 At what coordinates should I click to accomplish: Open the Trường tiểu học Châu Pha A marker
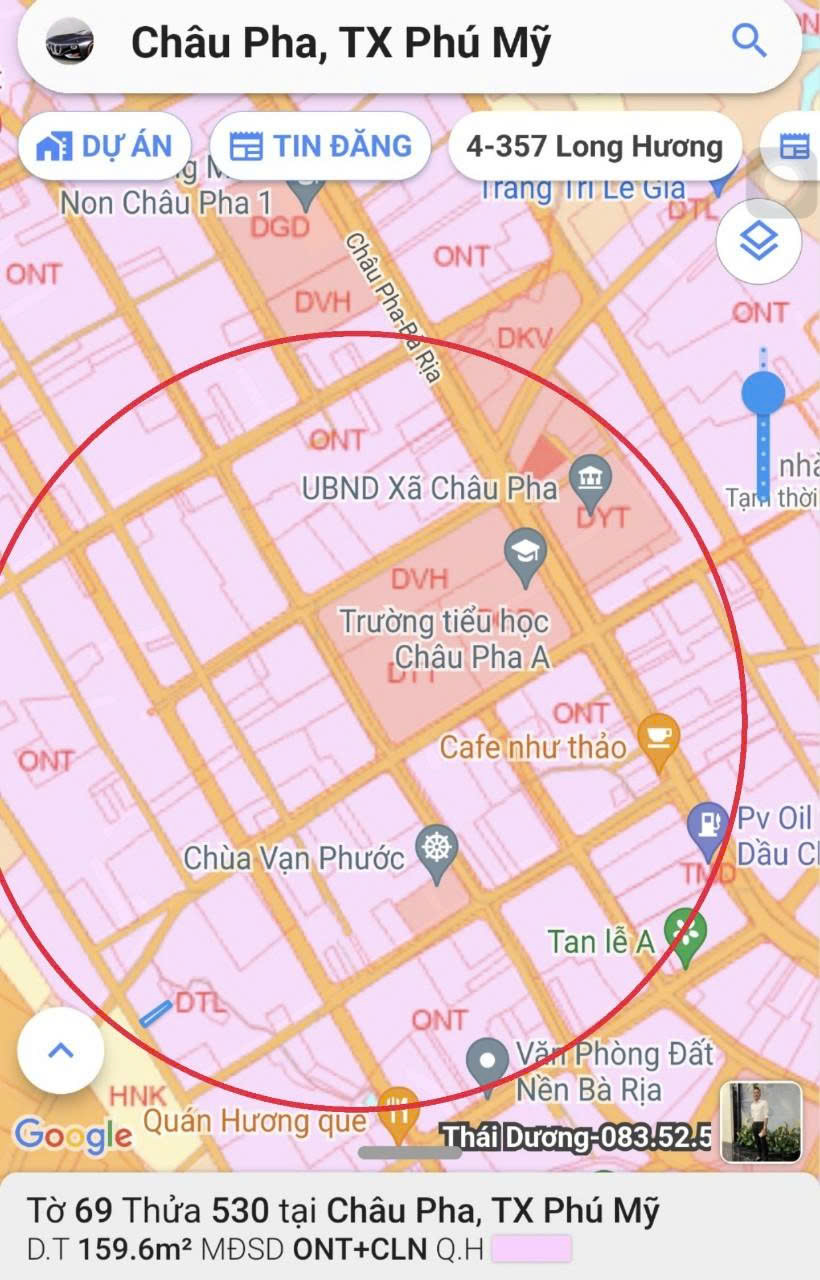click(525, 557)
